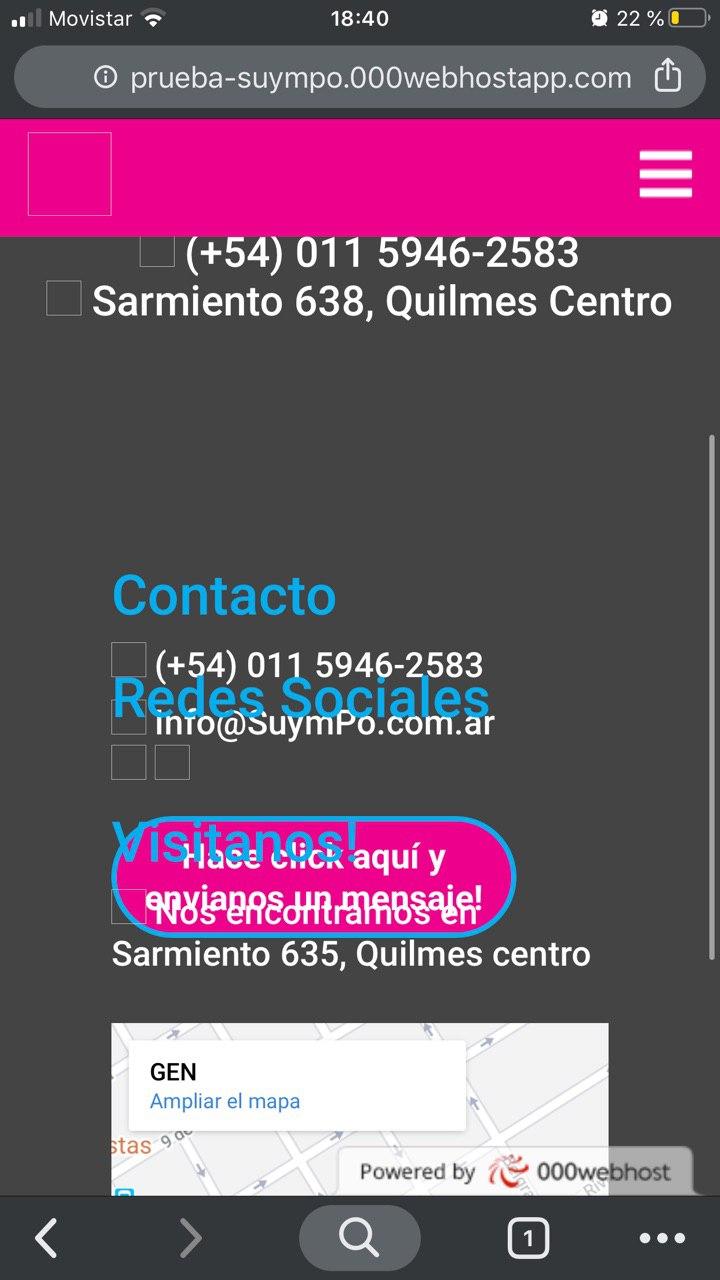Tap the share icon in address bar
Screen dimensions: 720x1280
pos(667,77)
